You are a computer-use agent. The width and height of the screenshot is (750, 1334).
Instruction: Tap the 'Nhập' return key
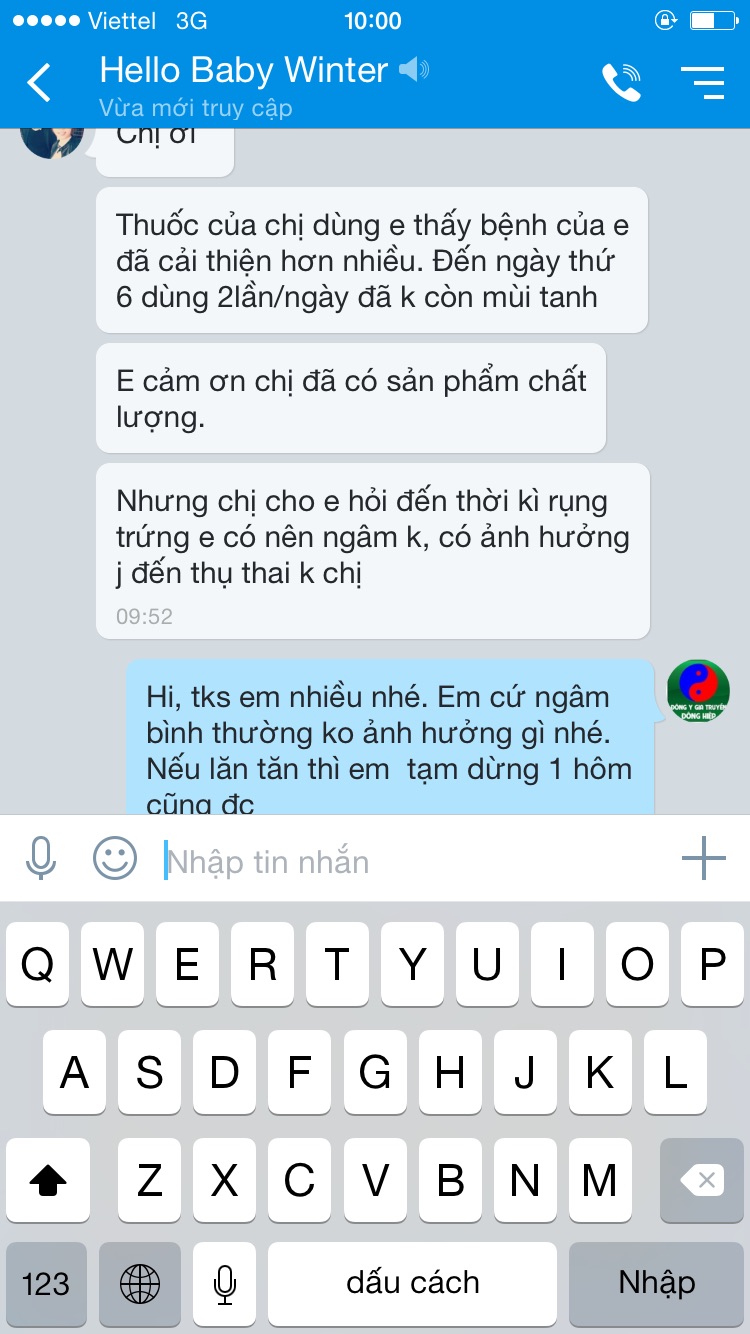point(656,1284)
